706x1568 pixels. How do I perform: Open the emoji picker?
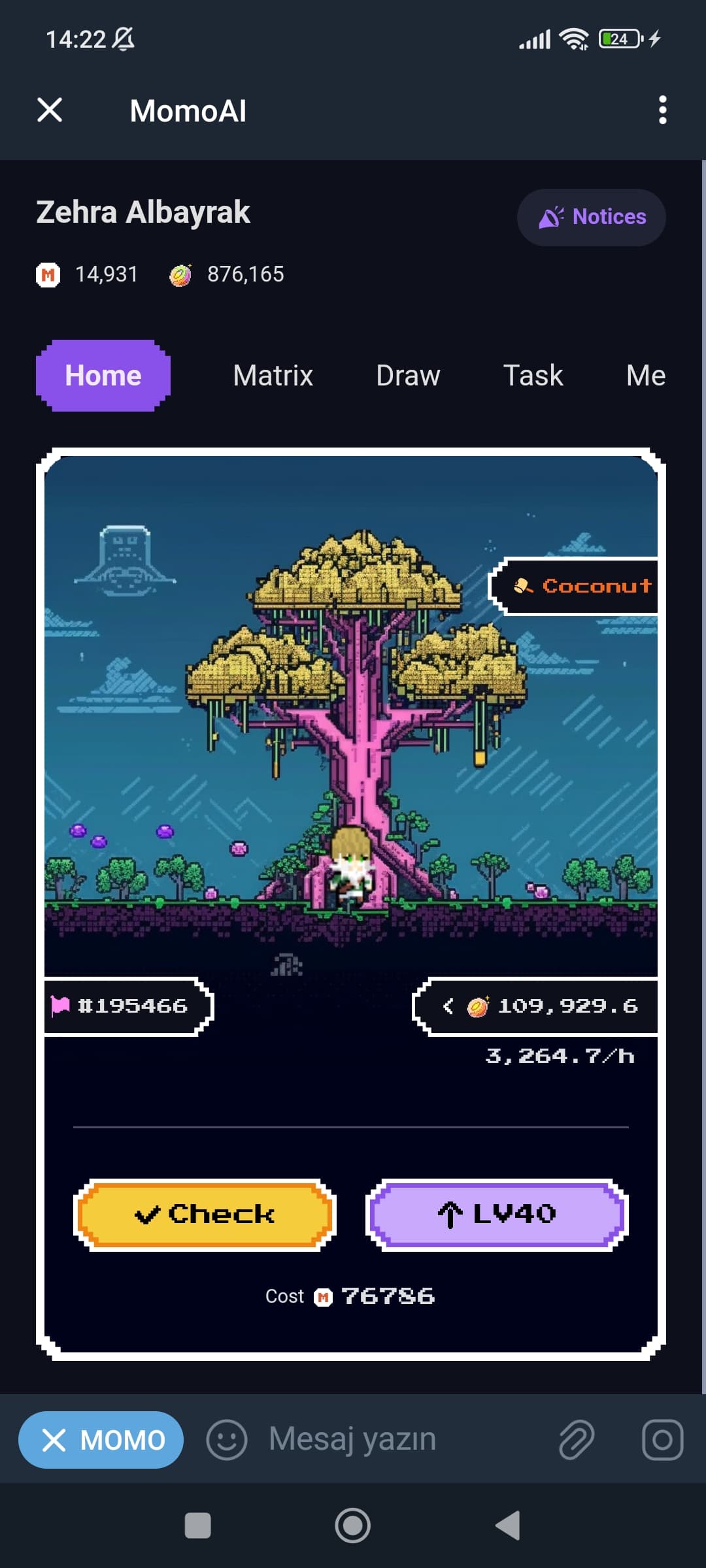click(227, 1440)
